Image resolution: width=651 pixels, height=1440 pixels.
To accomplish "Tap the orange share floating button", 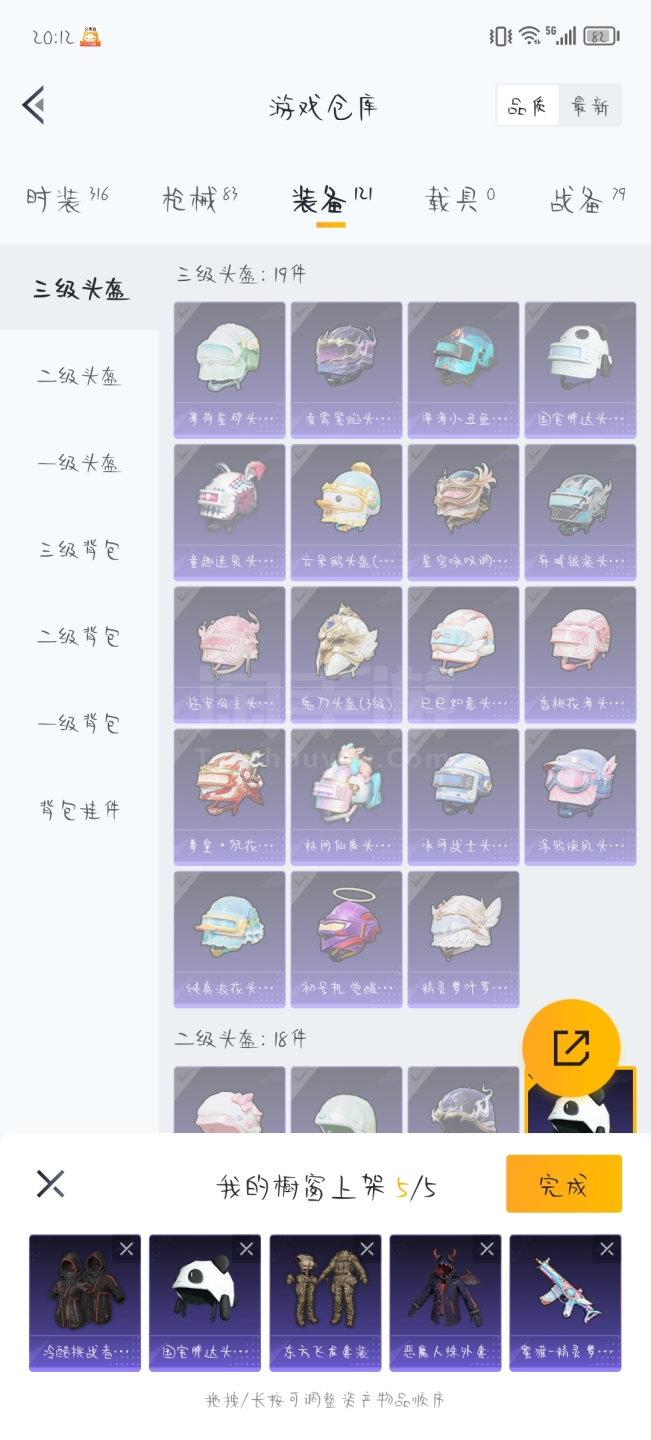I will tap(571, 1048).
